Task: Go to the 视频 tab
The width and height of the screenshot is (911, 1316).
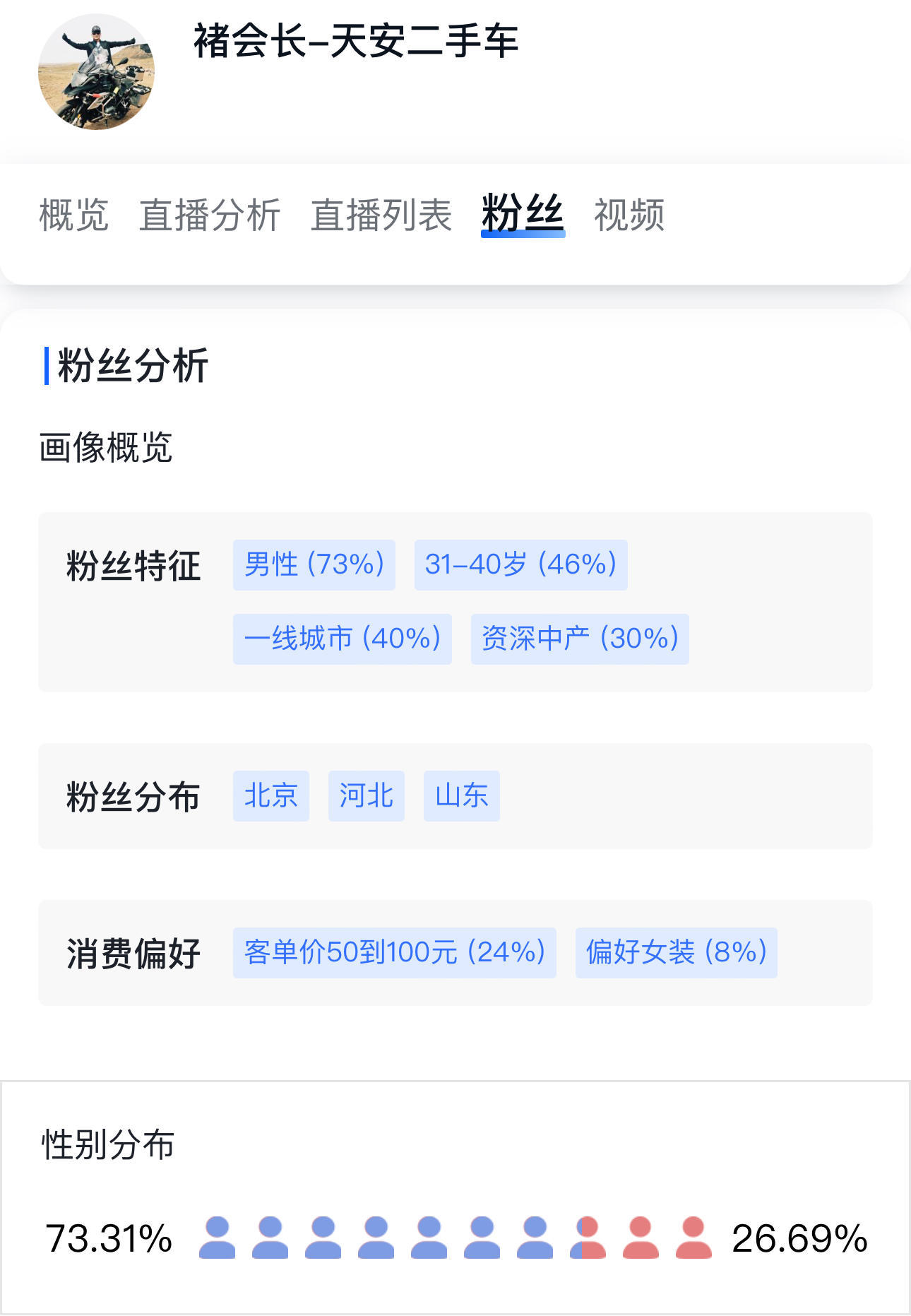Action: (629, 215)
